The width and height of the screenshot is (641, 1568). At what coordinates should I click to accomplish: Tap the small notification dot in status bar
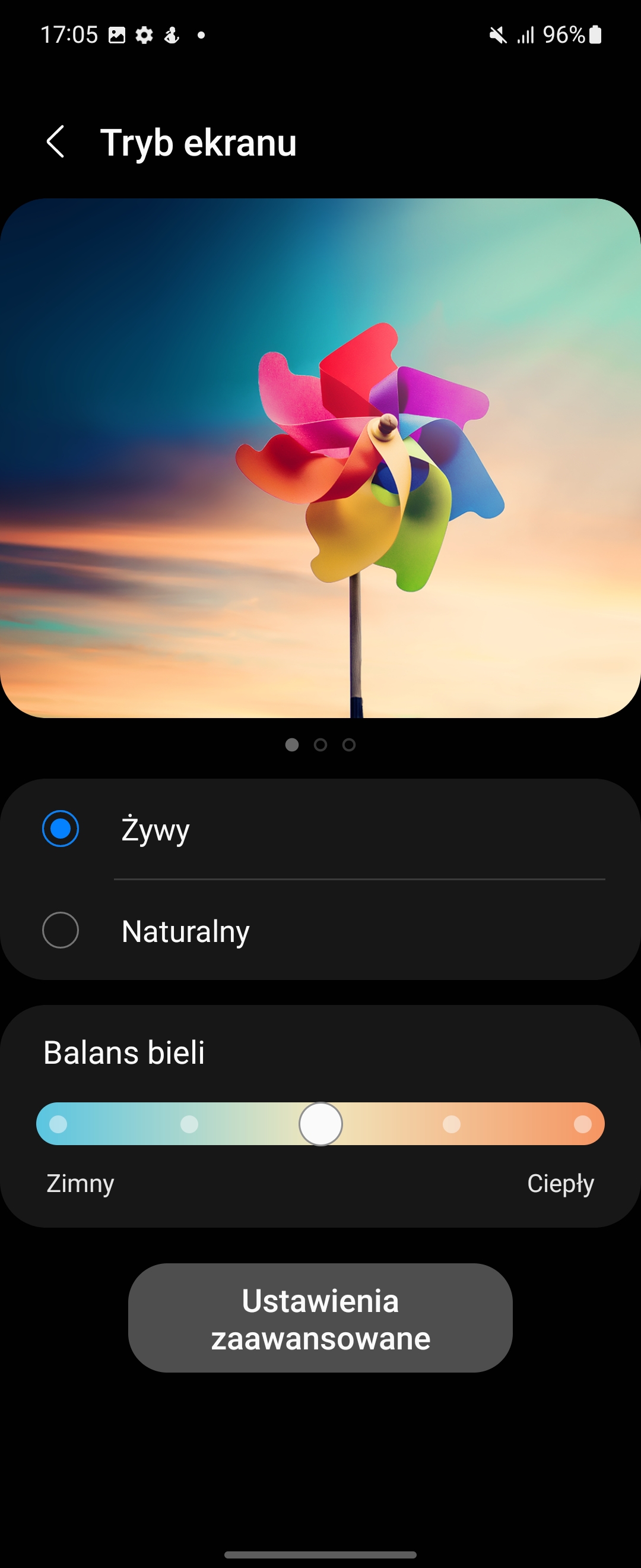pos(201,36)
